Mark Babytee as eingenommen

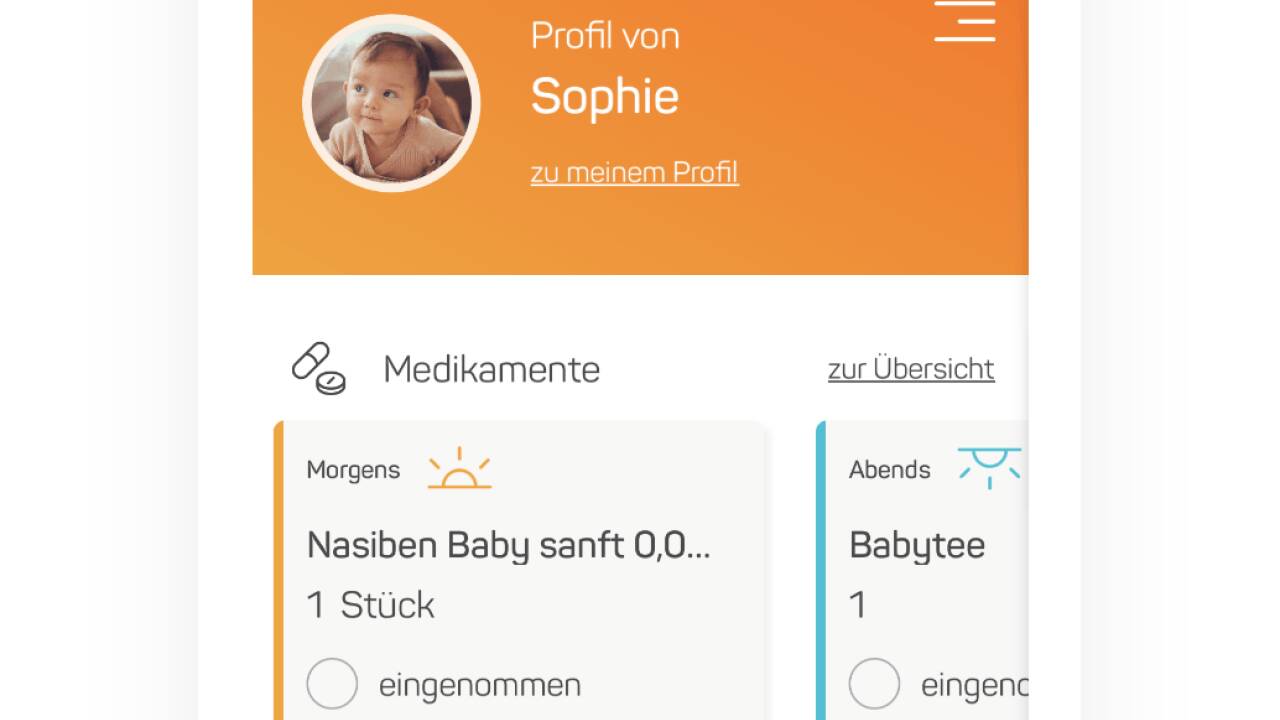pyautogui.click(x=874, y=684)
